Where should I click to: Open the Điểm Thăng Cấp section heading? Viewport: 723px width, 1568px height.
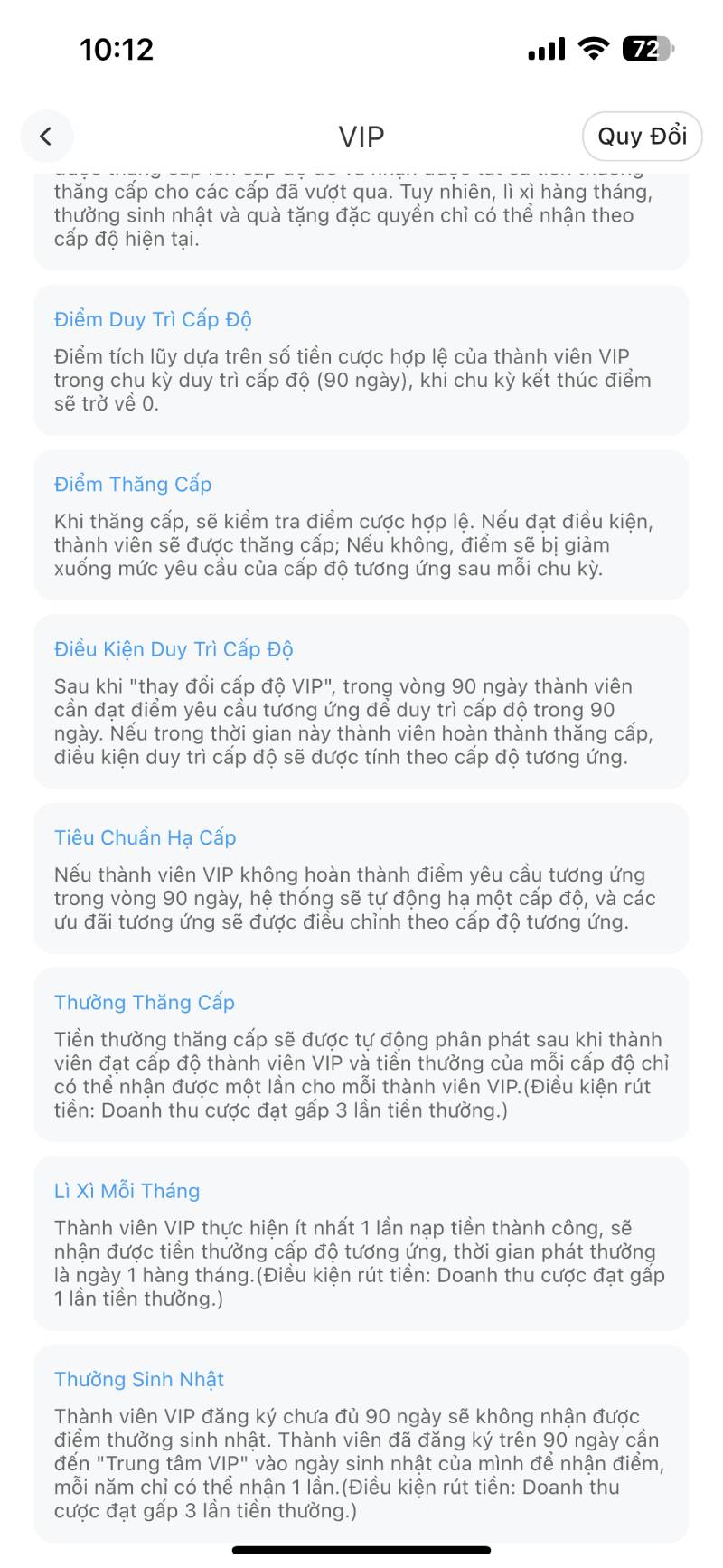click(x=133, y=484)
